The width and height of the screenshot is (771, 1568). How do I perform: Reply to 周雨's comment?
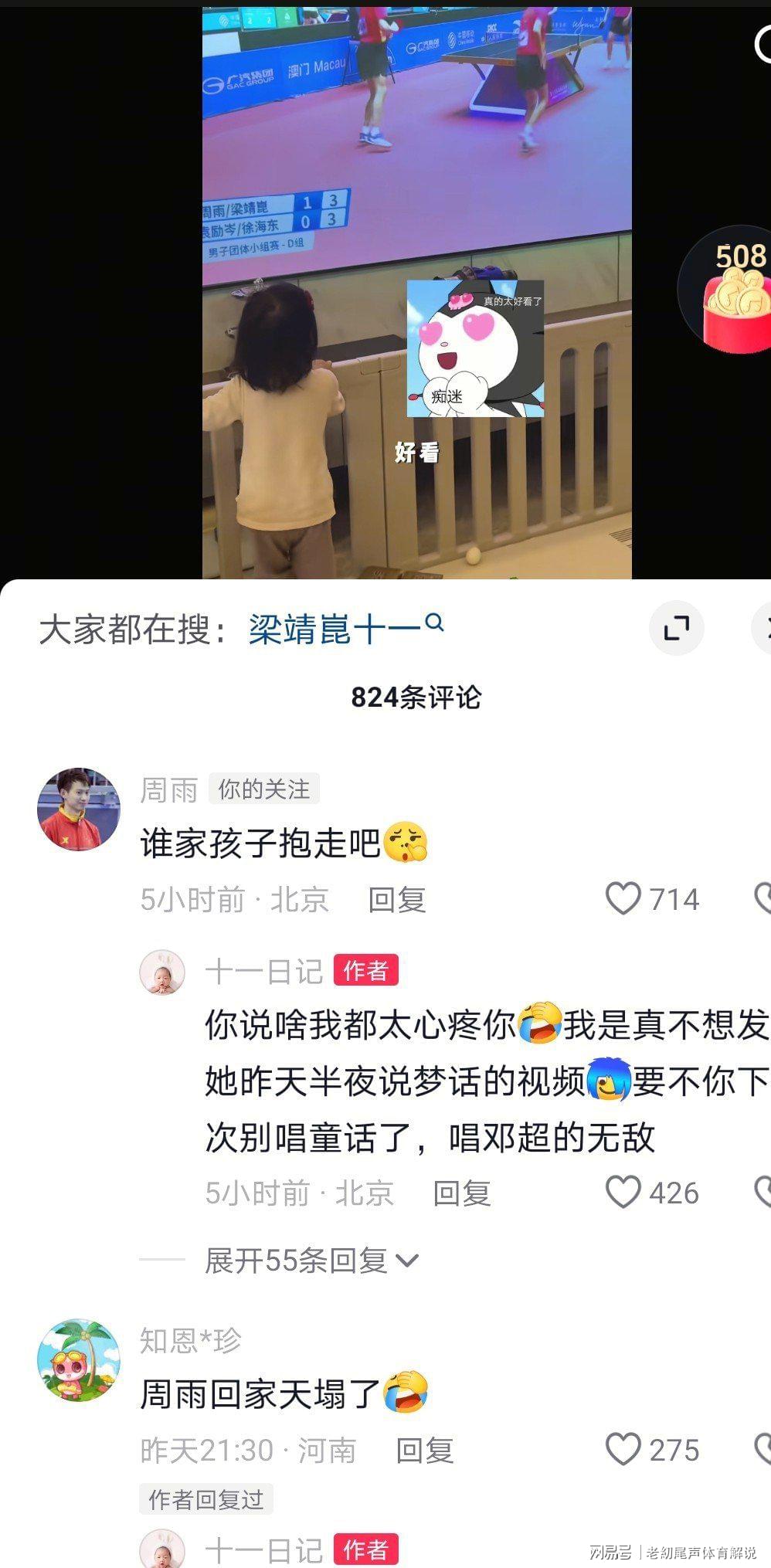(x=396, y=900)
